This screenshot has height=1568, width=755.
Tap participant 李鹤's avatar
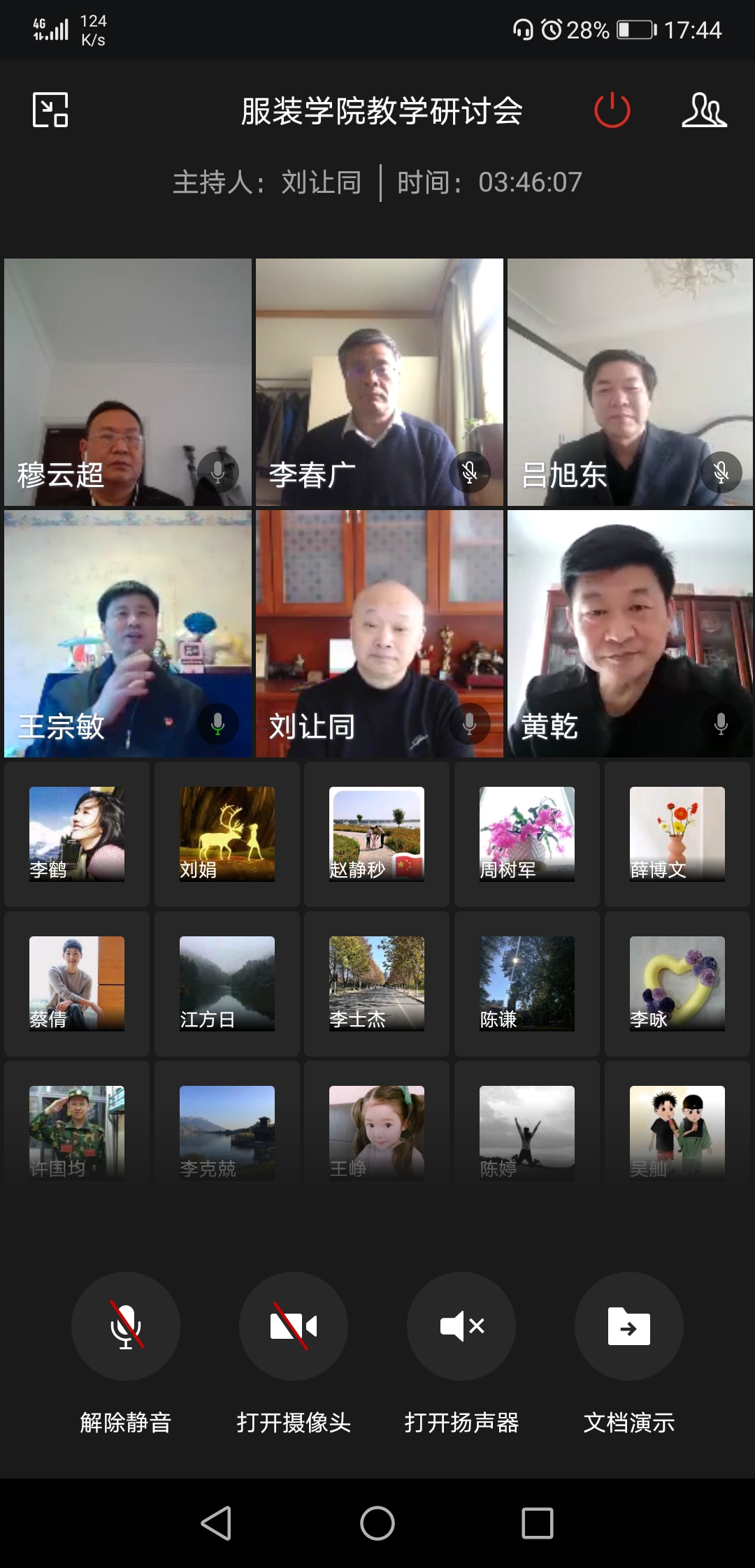77,834
